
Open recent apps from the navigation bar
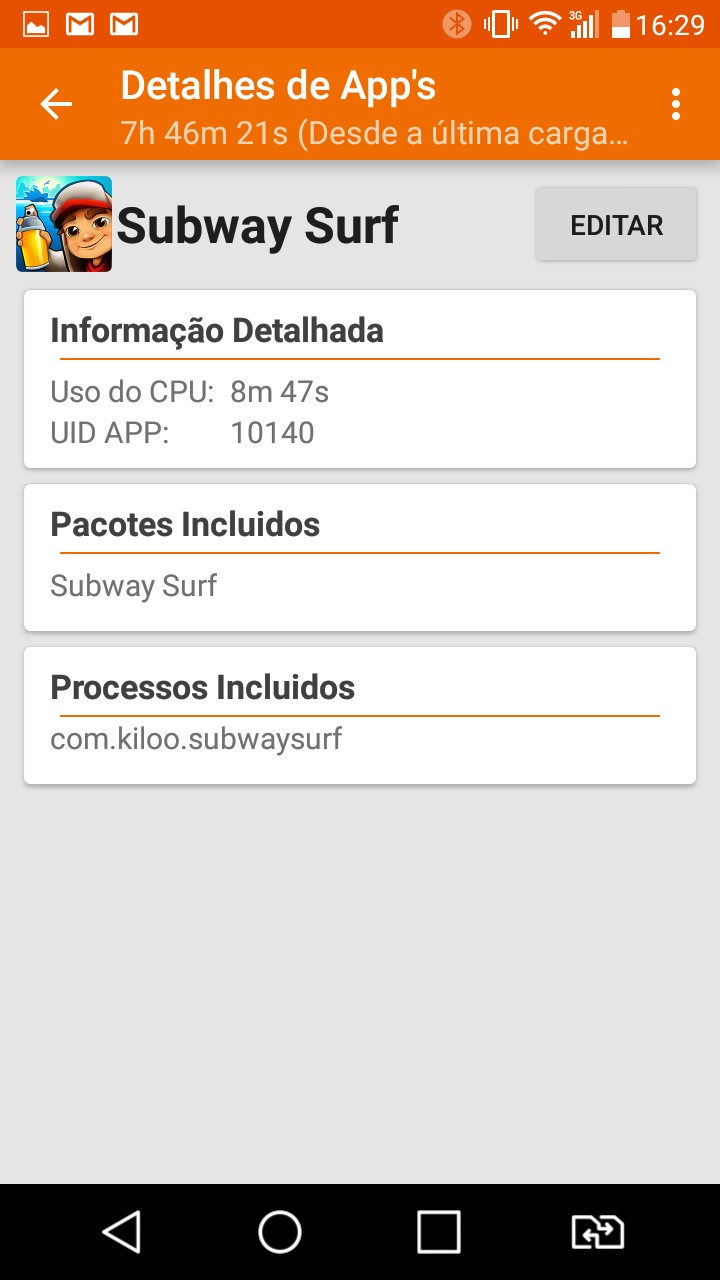[x=439, y=1232]
